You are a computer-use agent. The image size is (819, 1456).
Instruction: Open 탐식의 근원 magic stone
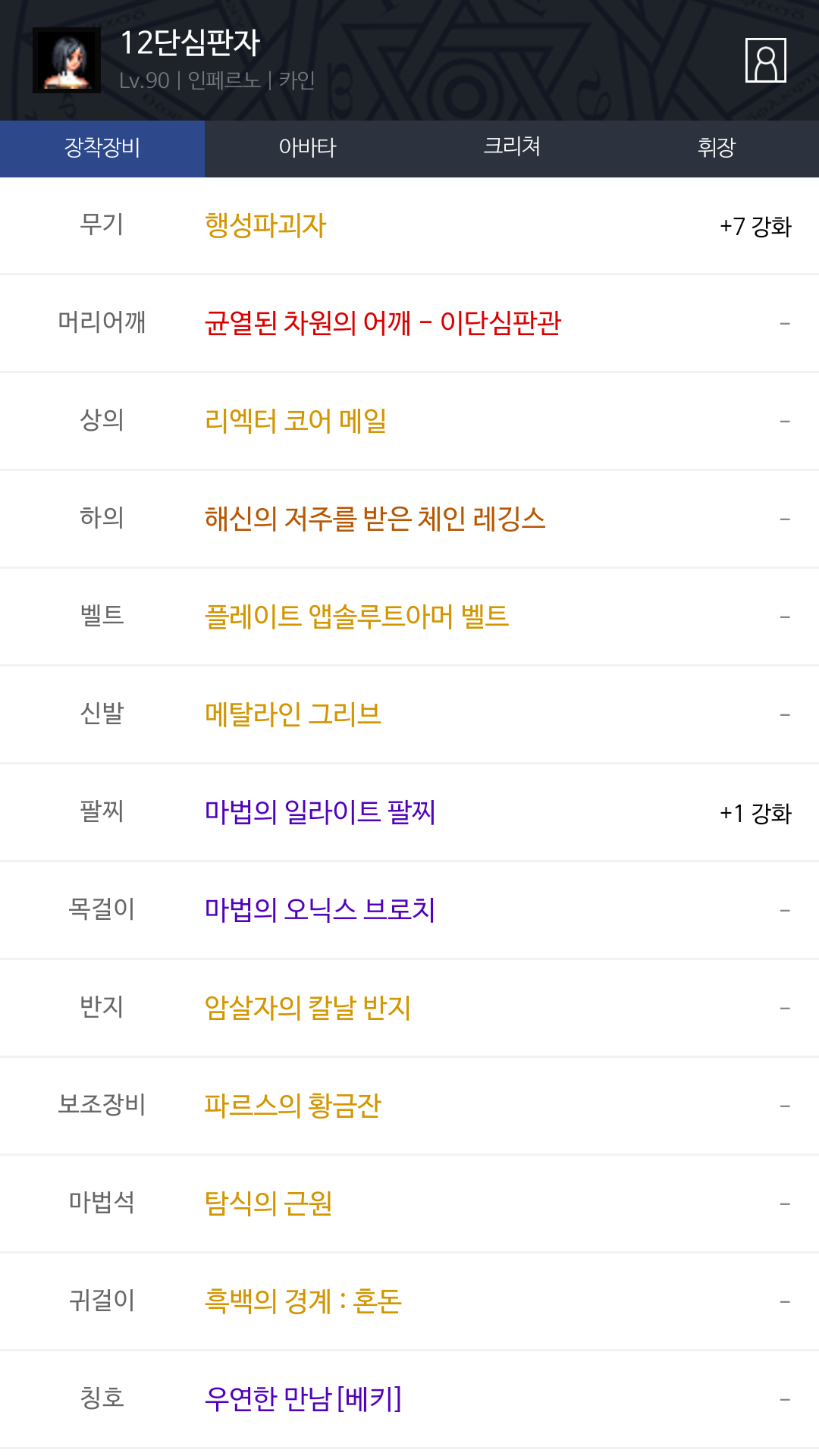268,1204
